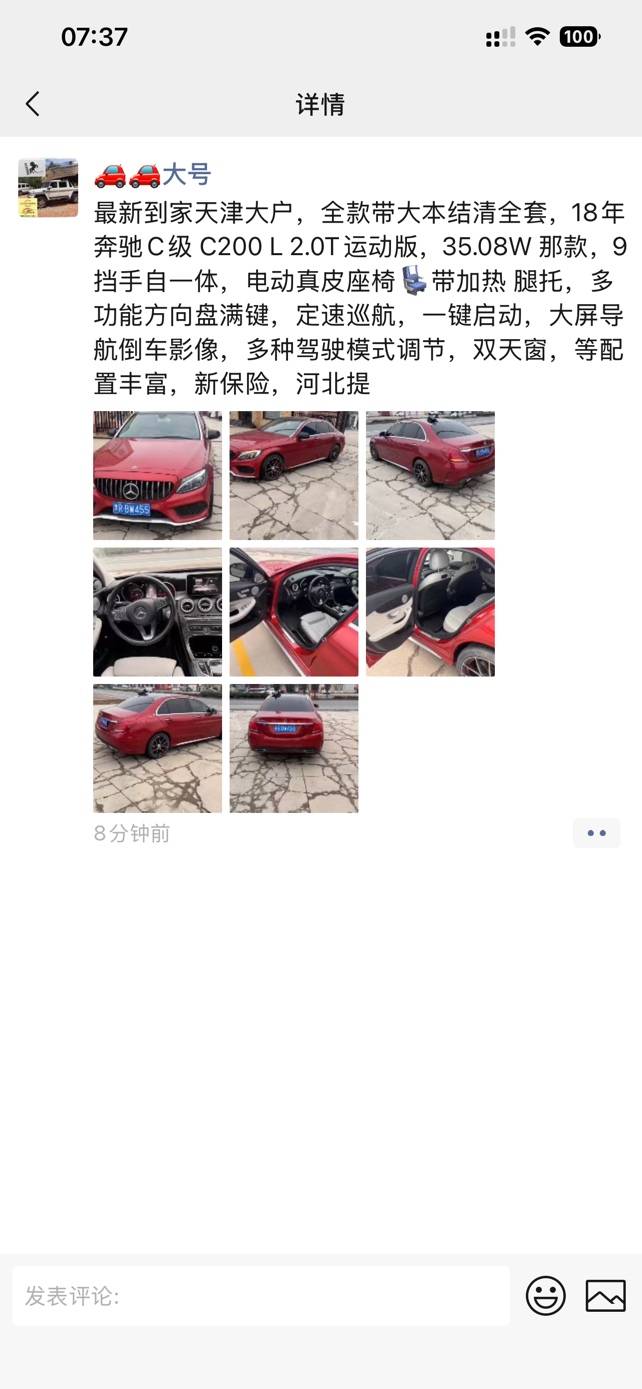
Task: Open the front-side angle photo of red car
Action: (293, 475)
